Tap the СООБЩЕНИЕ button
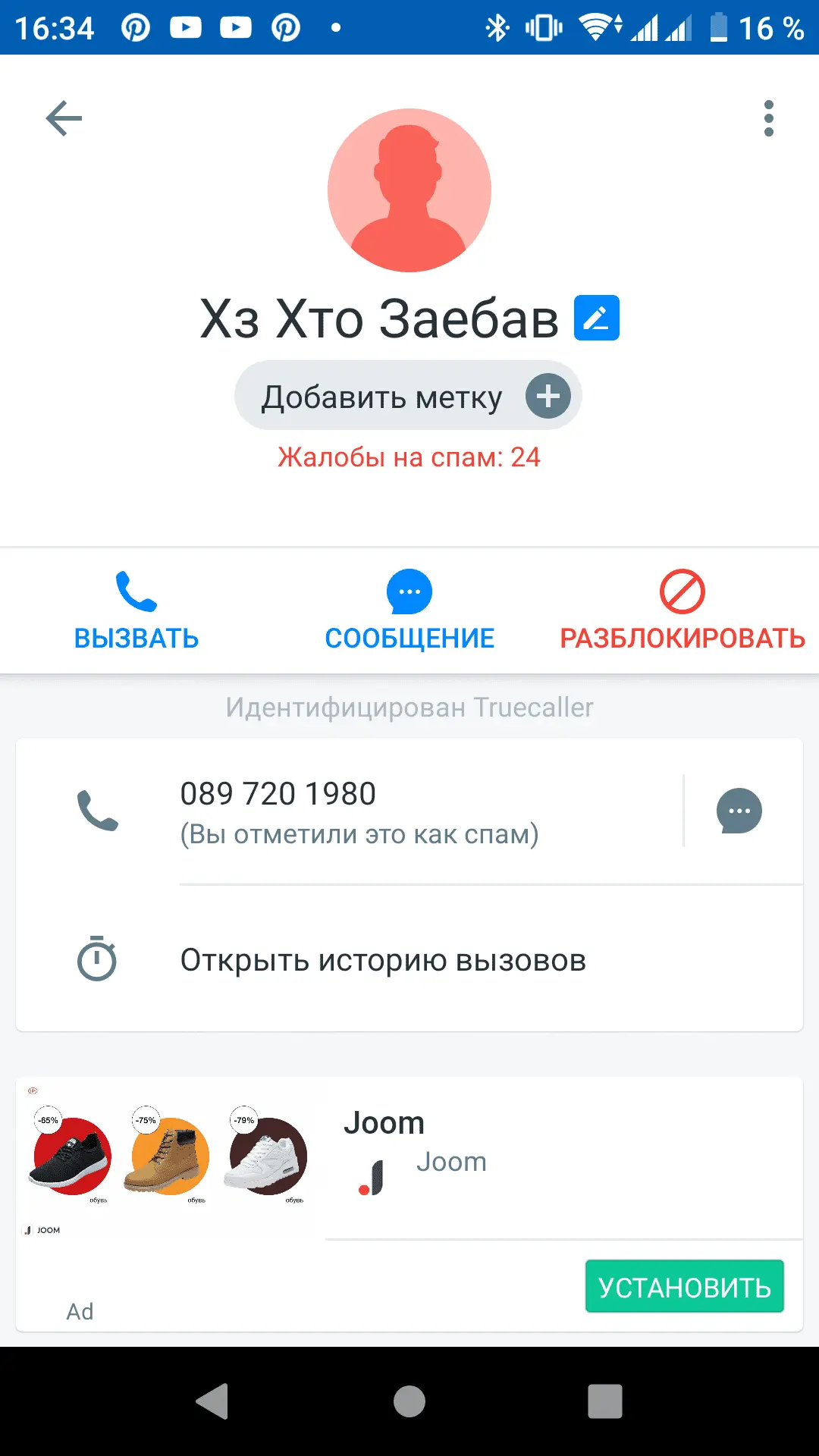 (409, 611)
